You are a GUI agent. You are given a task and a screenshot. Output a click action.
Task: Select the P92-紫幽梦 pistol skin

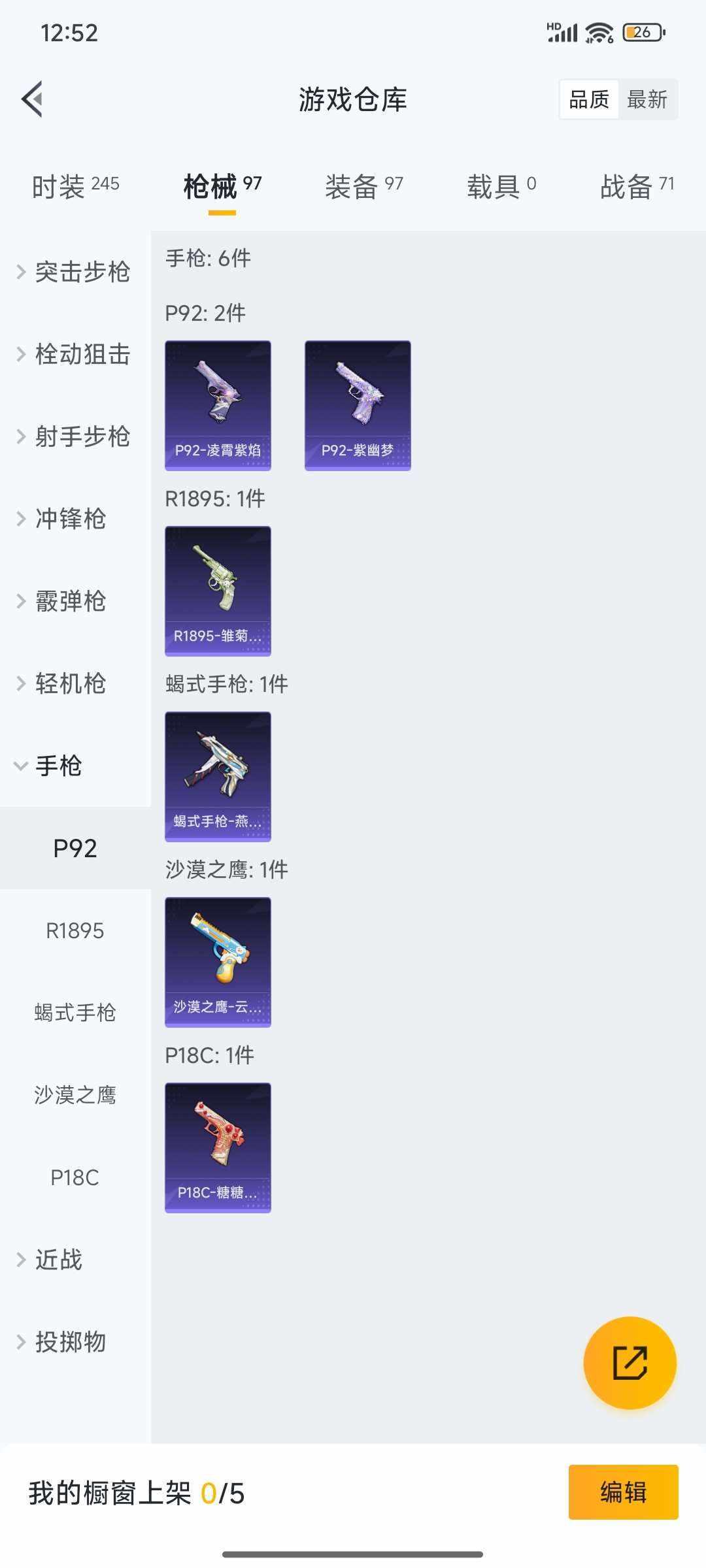358,404
